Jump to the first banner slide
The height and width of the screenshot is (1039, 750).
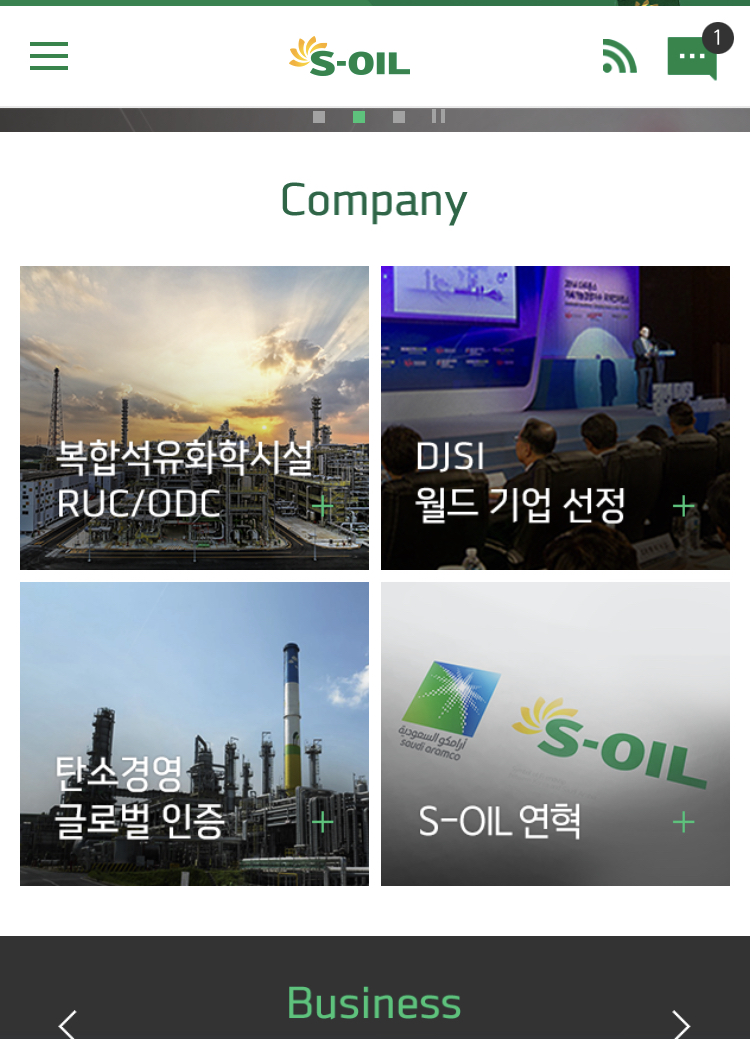click(319, 117)
